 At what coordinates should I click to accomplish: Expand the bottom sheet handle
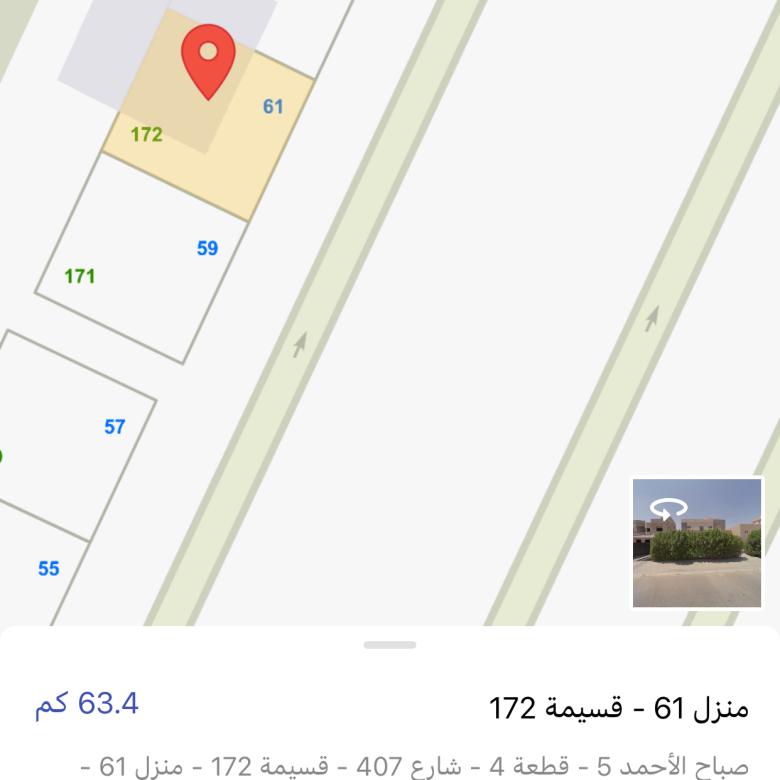pos(390,645)
